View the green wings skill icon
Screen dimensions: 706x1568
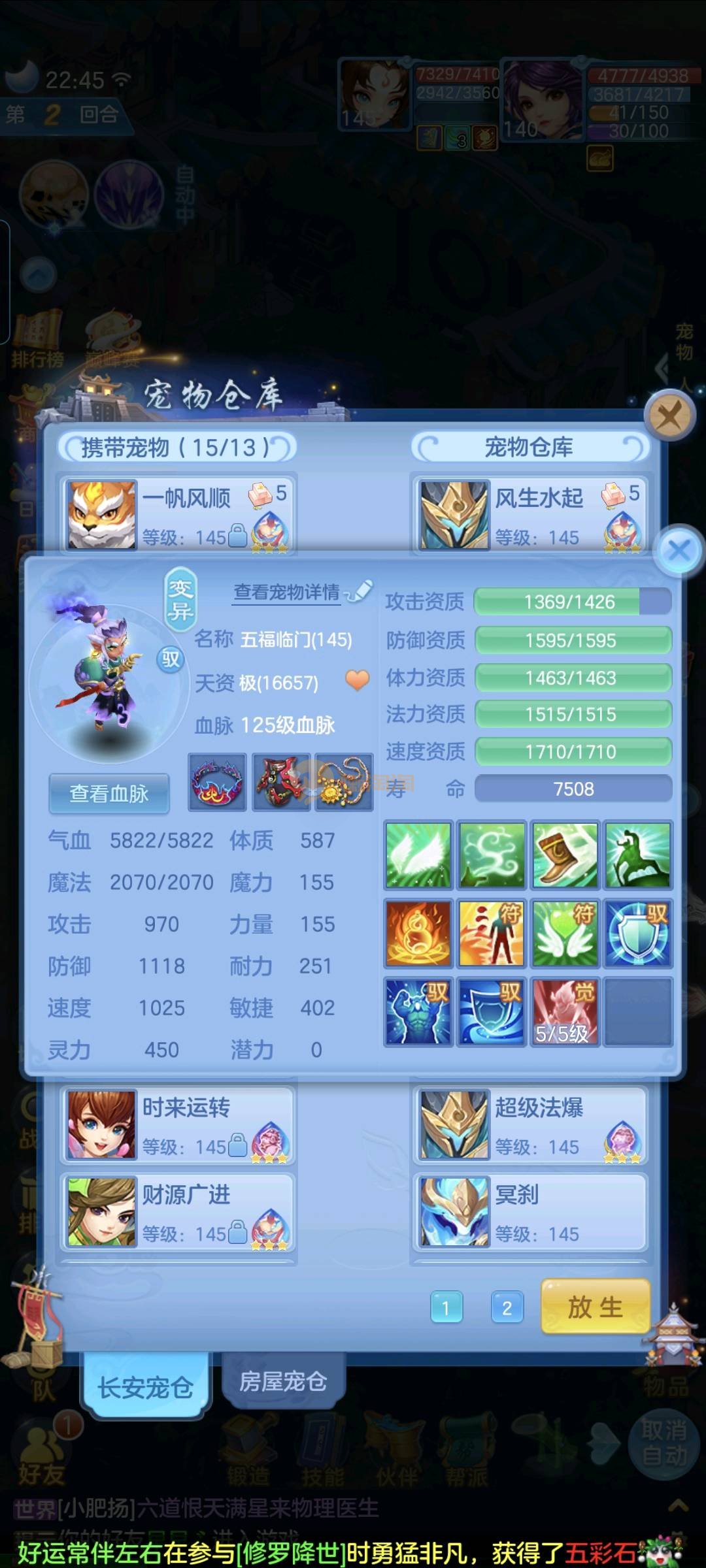pos(418,855)
